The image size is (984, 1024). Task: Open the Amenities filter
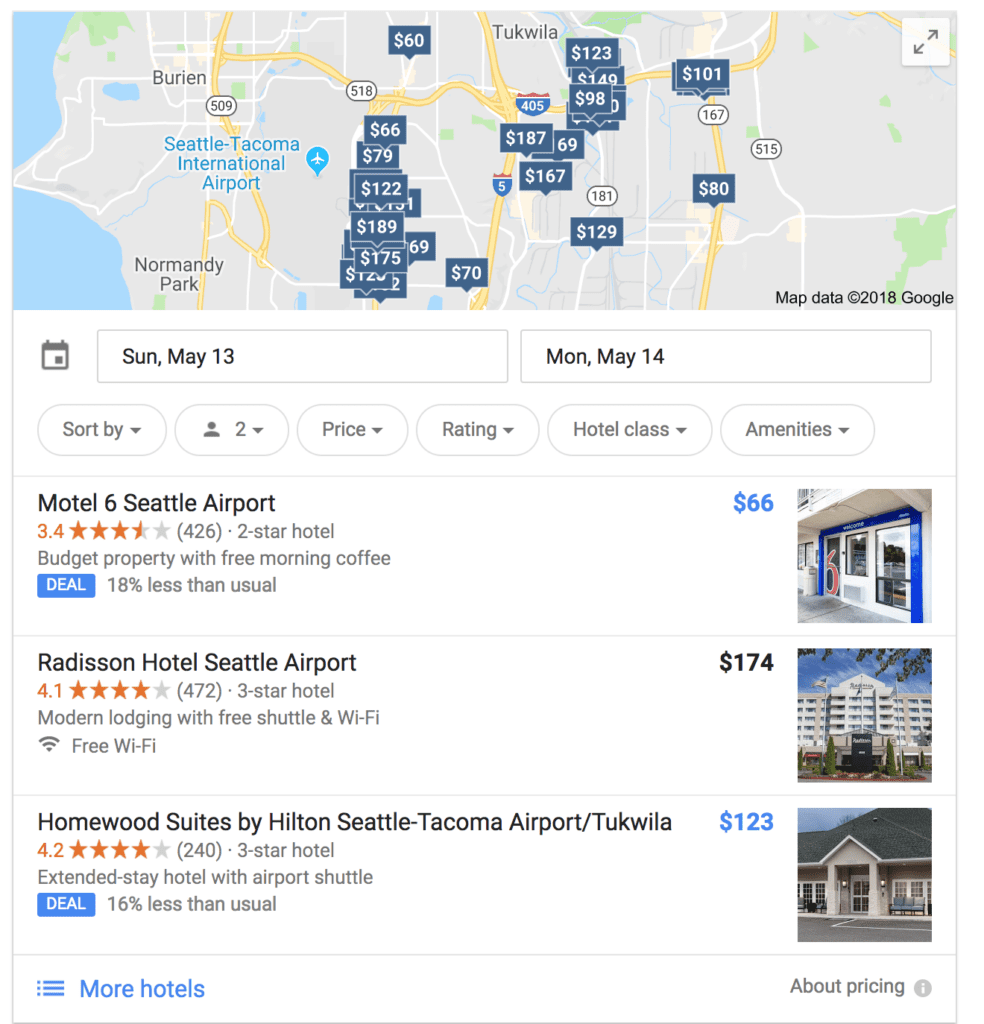pos(797,430)
